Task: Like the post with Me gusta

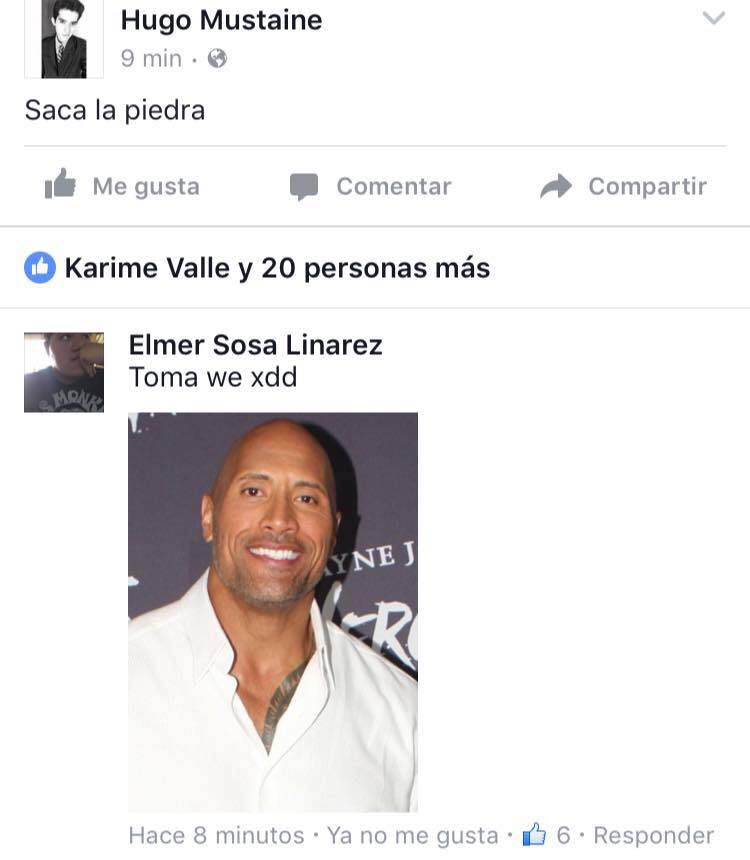Action: 122,186
